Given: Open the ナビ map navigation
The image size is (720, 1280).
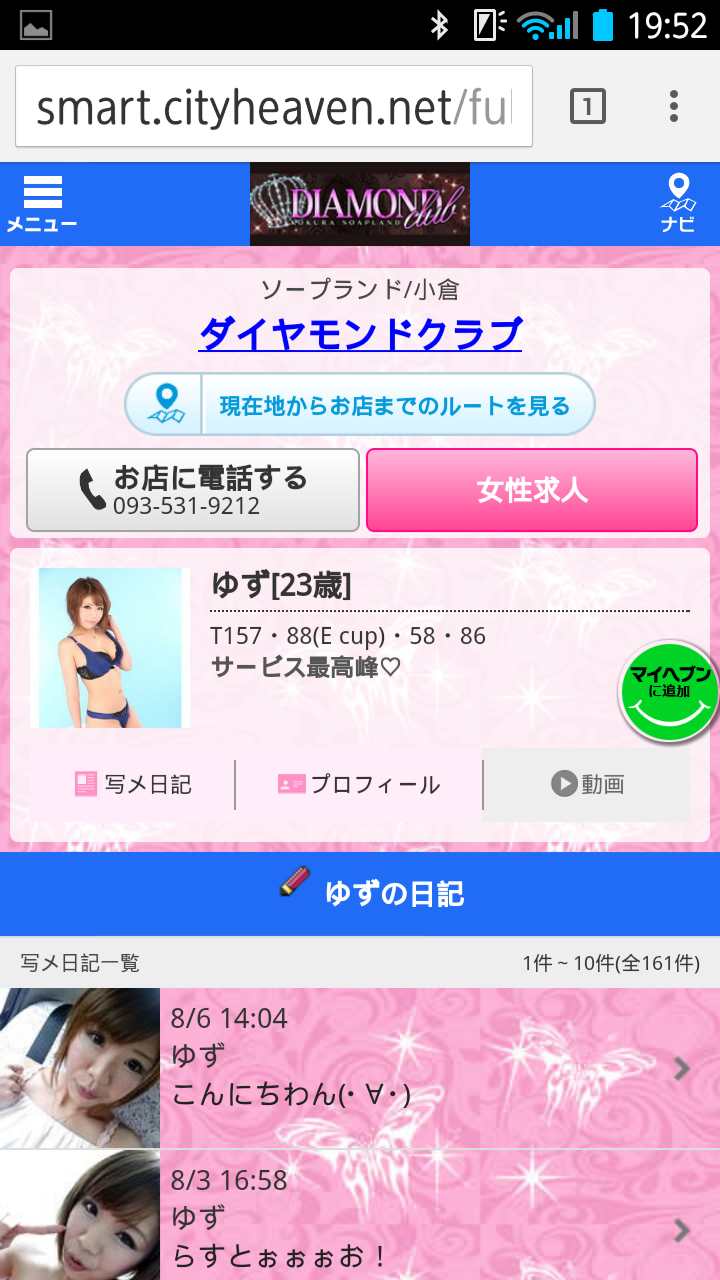Looking at the screenshot, I should click(x=678, y=204).
